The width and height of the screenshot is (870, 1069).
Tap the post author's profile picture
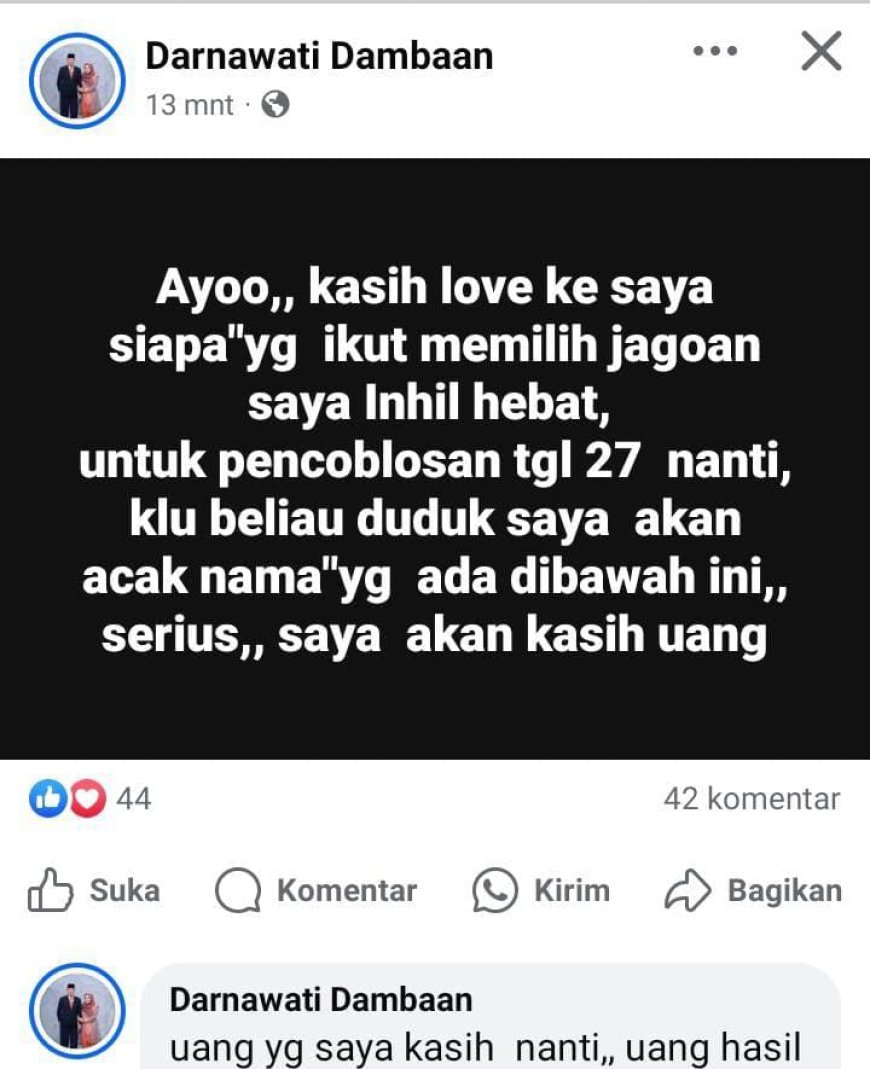[x=77, y=81]
